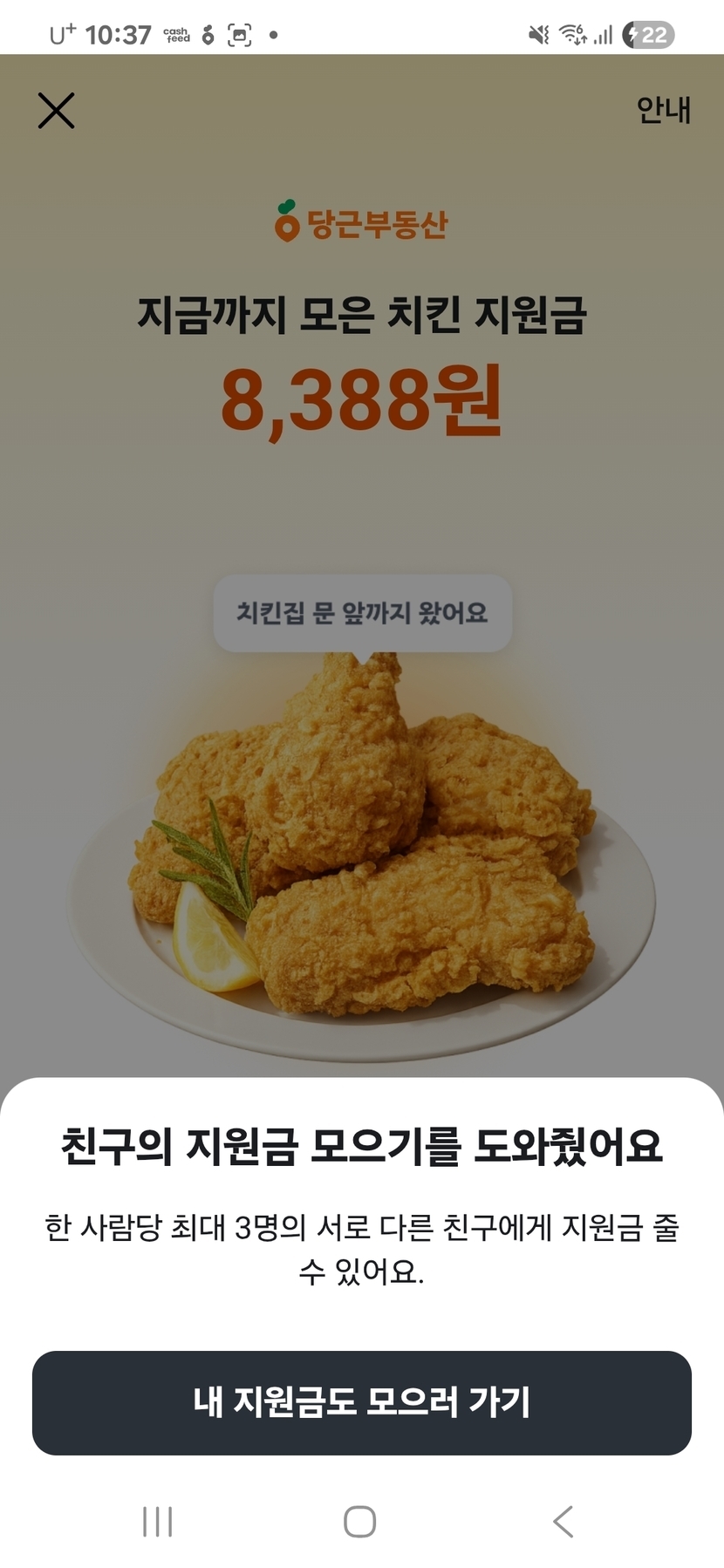Open the 안내 info page
The width and height of the screenshot is (724, 1568).
click(663, 111)
